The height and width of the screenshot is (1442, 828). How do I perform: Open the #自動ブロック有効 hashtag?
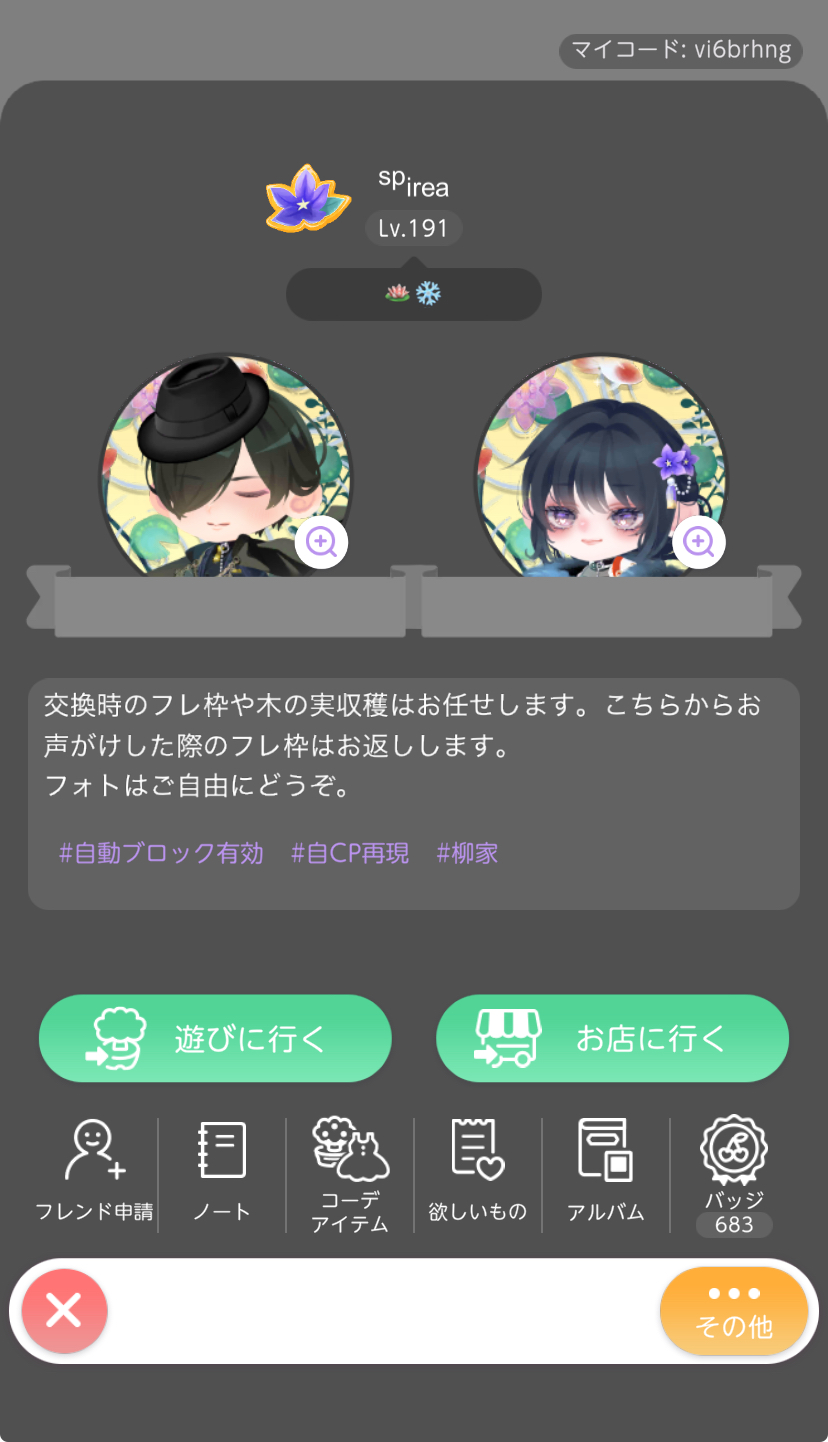click(161, 853)
